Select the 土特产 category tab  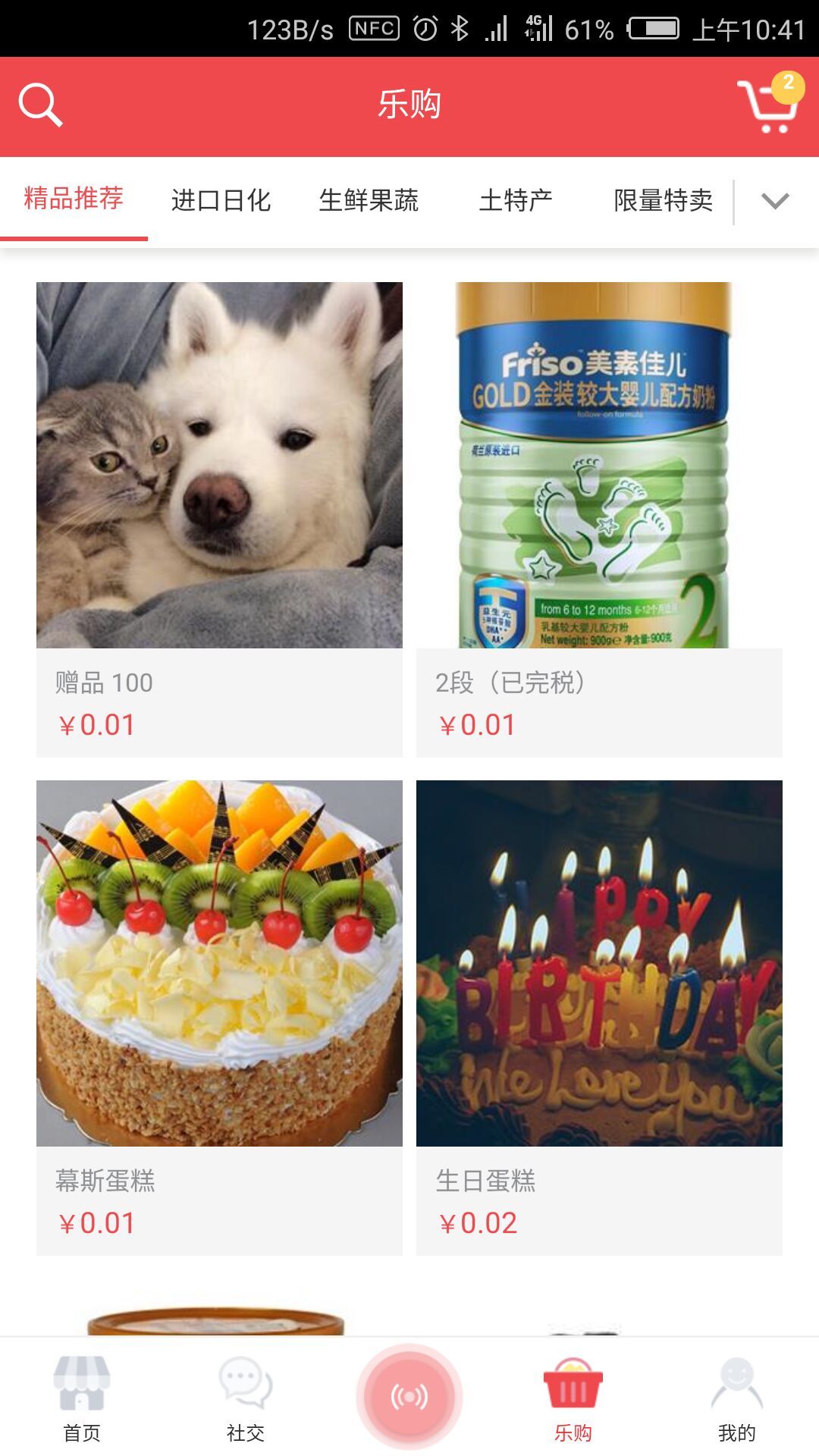tap(516, 201)
